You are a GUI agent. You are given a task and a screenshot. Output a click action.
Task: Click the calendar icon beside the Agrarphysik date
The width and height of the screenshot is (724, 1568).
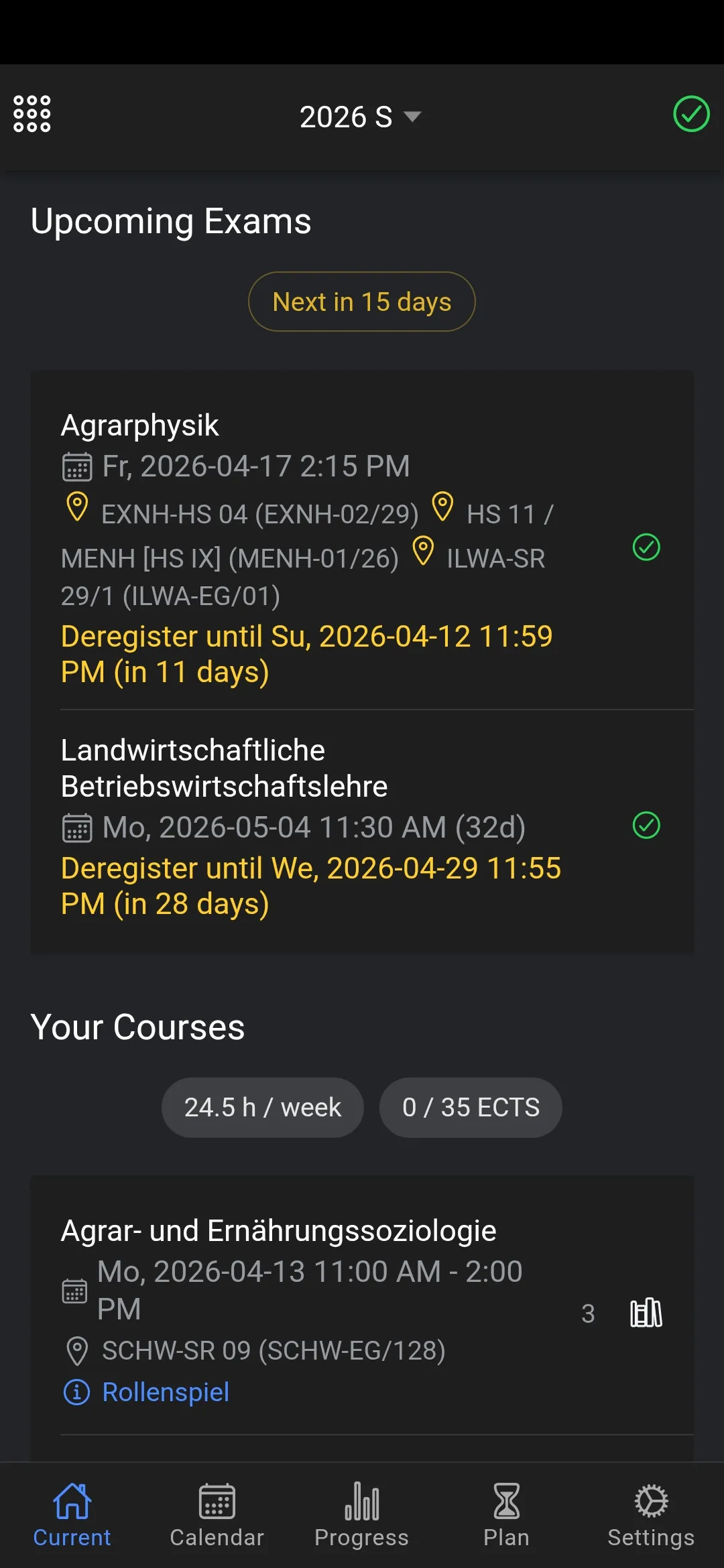76,466
